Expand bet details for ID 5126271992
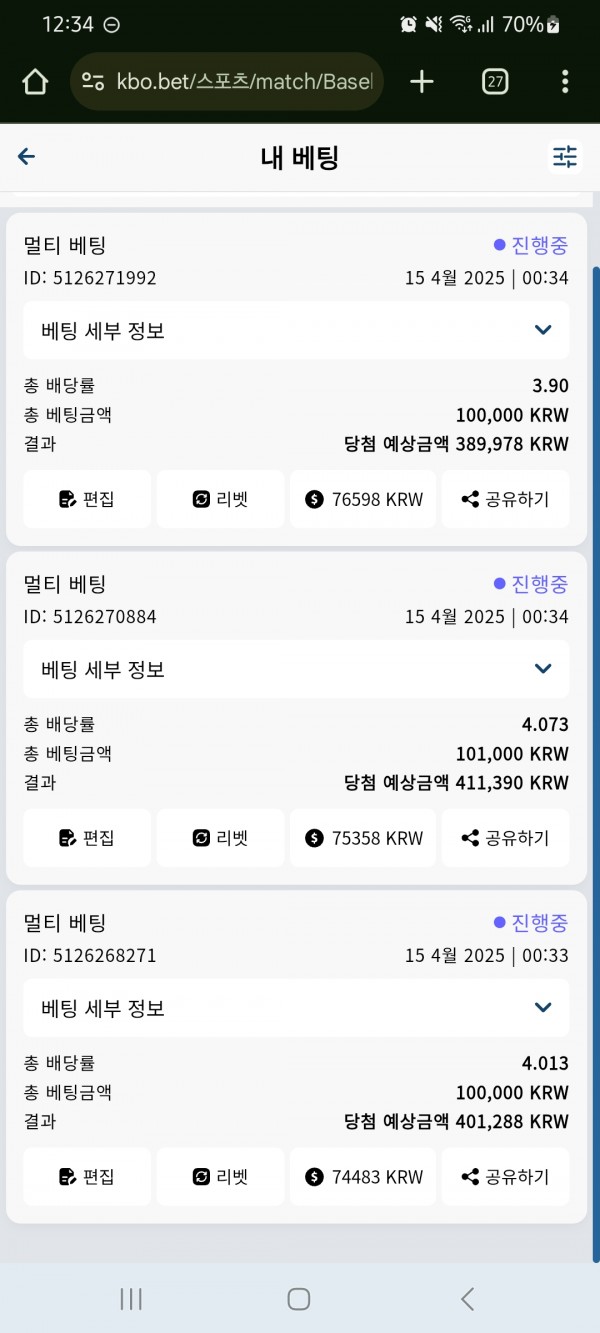 click(x=296, y=330)
